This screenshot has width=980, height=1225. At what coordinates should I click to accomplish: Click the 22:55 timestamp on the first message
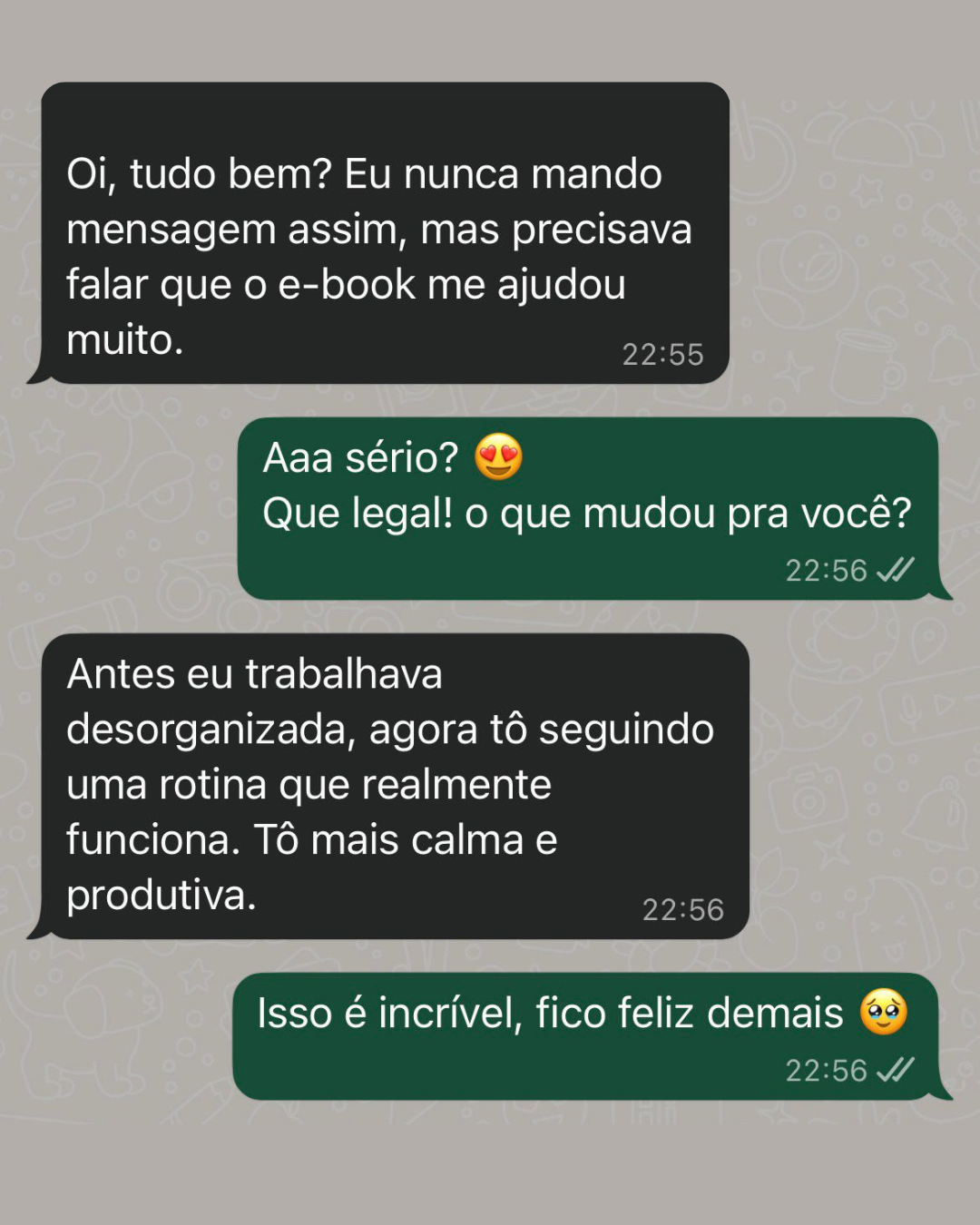(x=661, y=354)
